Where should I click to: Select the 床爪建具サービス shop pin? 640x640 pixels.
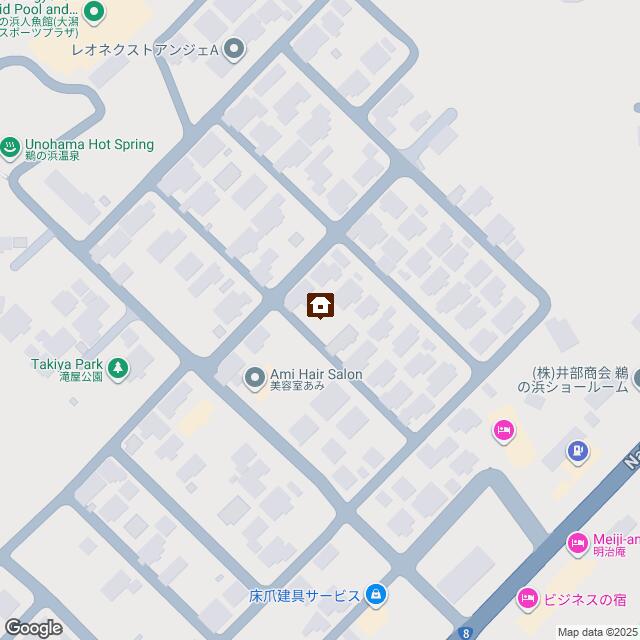(x=375, y=595)
